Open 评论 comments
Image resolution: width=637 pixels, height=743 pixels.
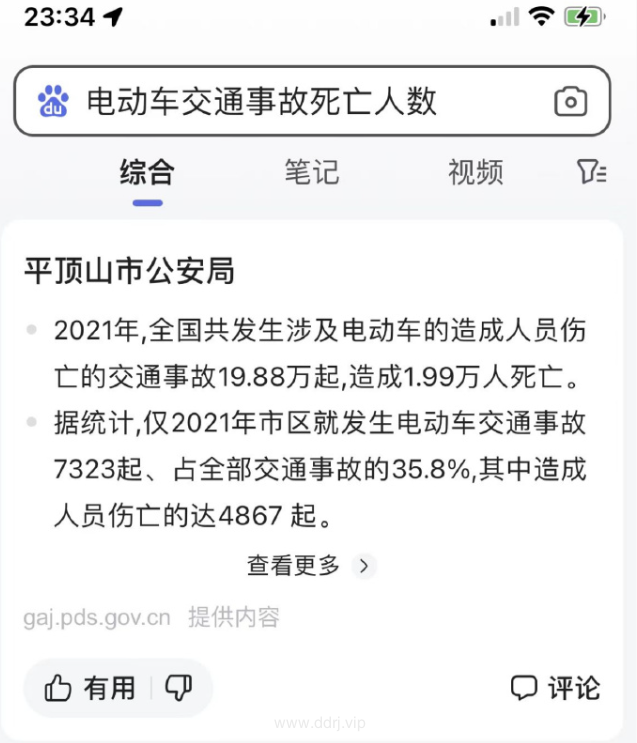point(555,688)
